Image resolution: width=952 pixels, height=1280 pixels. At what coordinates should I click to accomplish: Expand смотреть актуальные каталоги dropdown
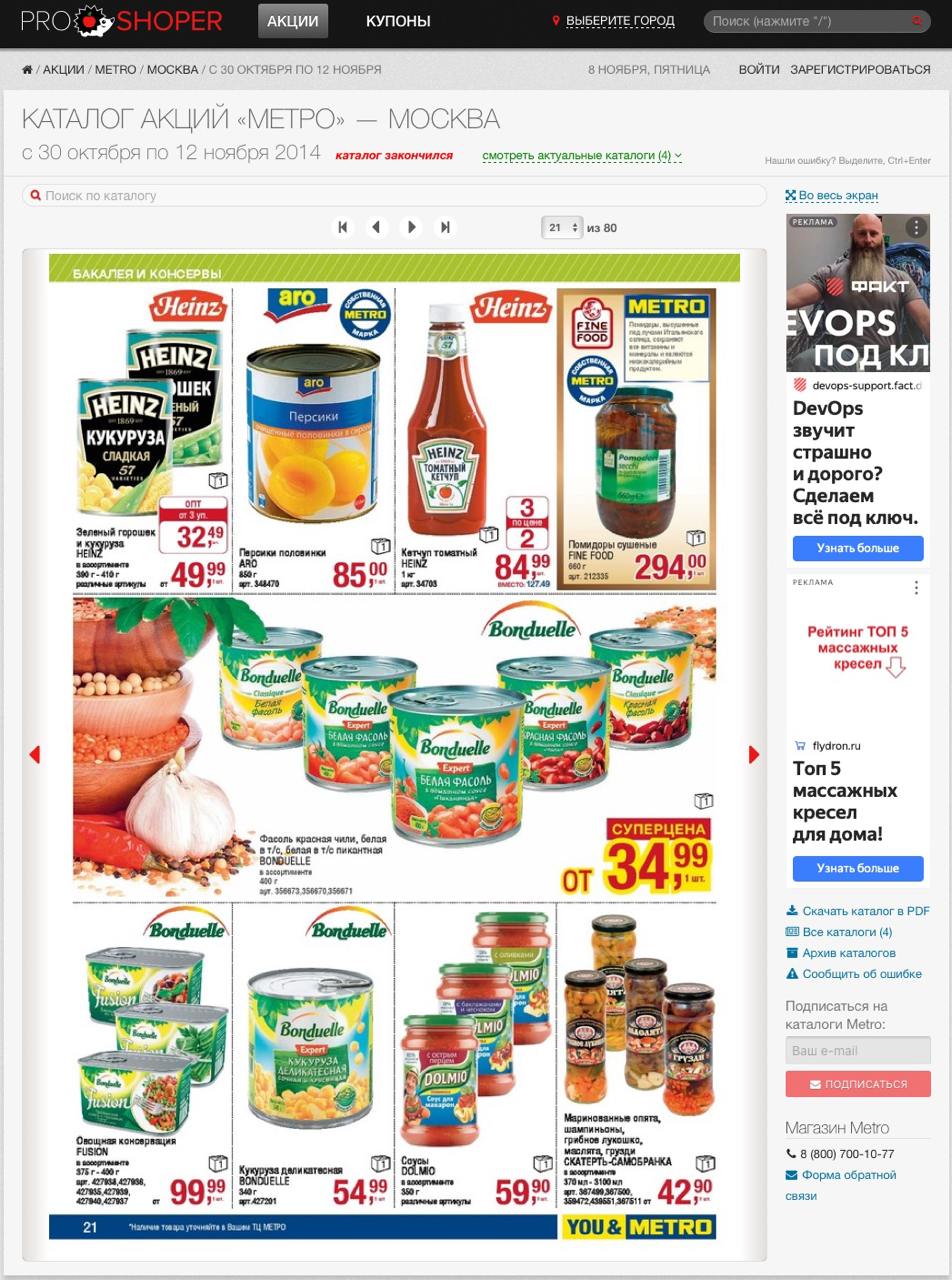[x=581, y=156]
